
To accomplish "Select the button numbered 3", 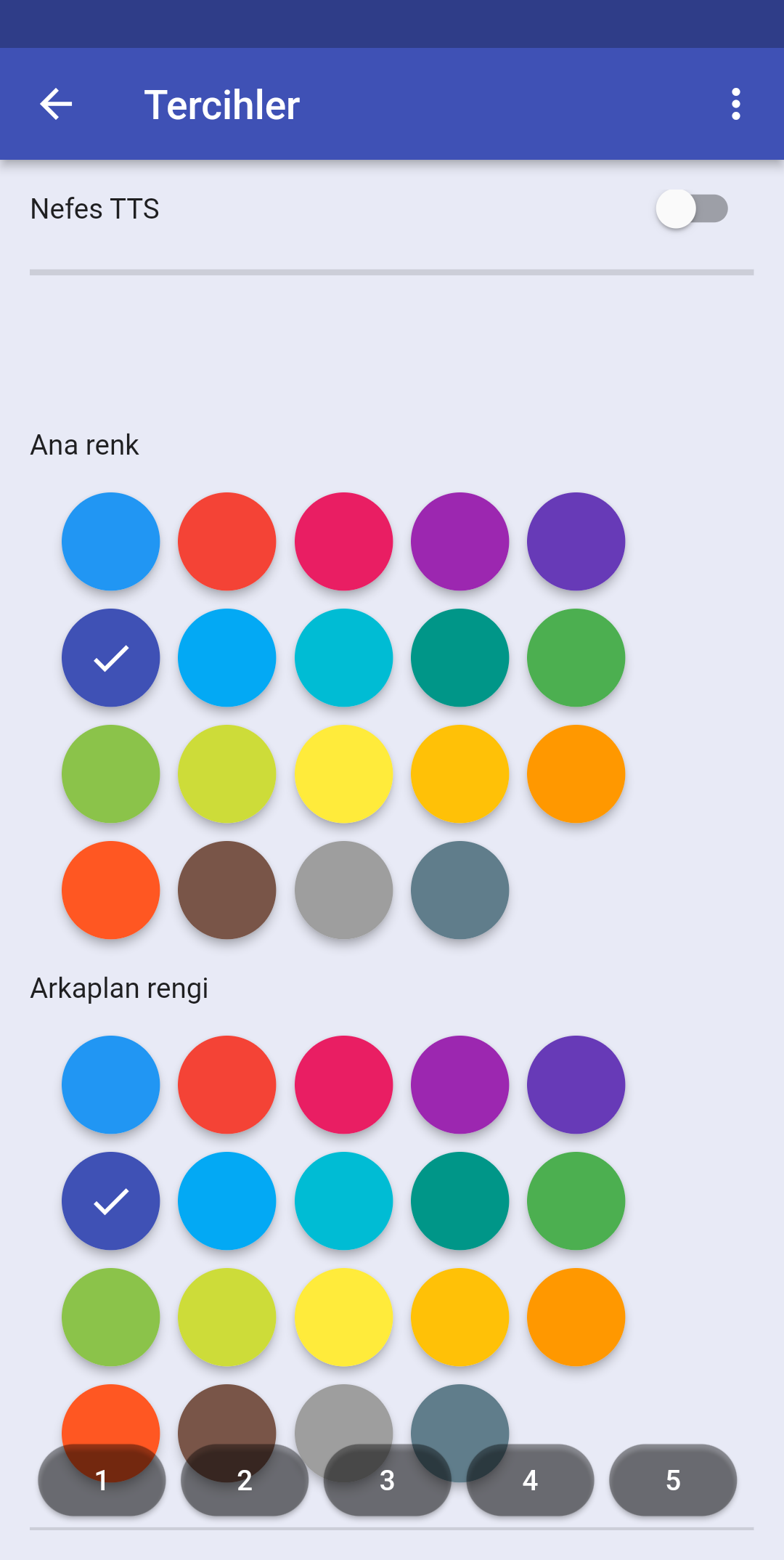I will coord(387,1480).
